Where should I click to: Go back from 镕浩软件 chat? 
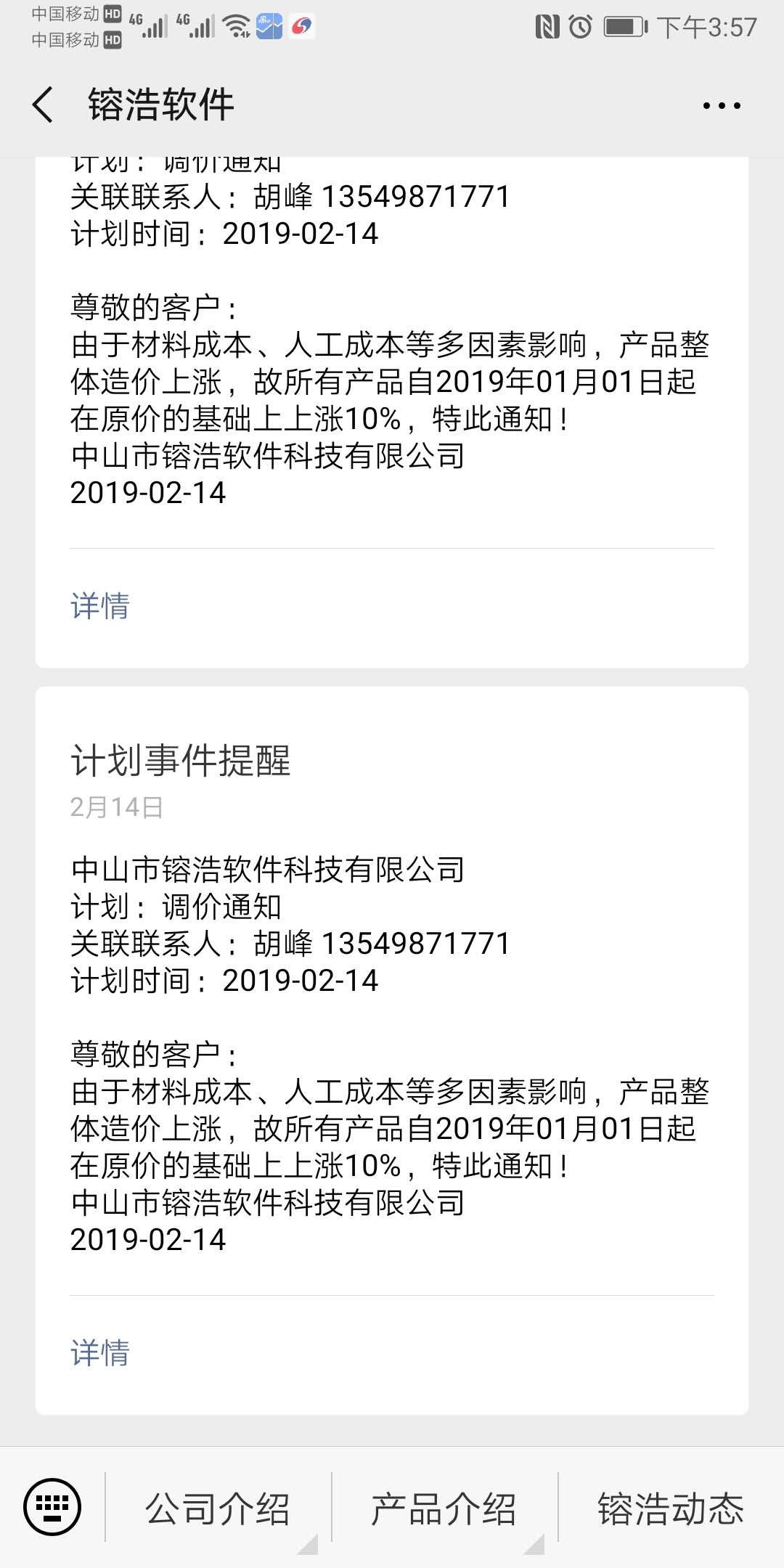tap(44, 105)
